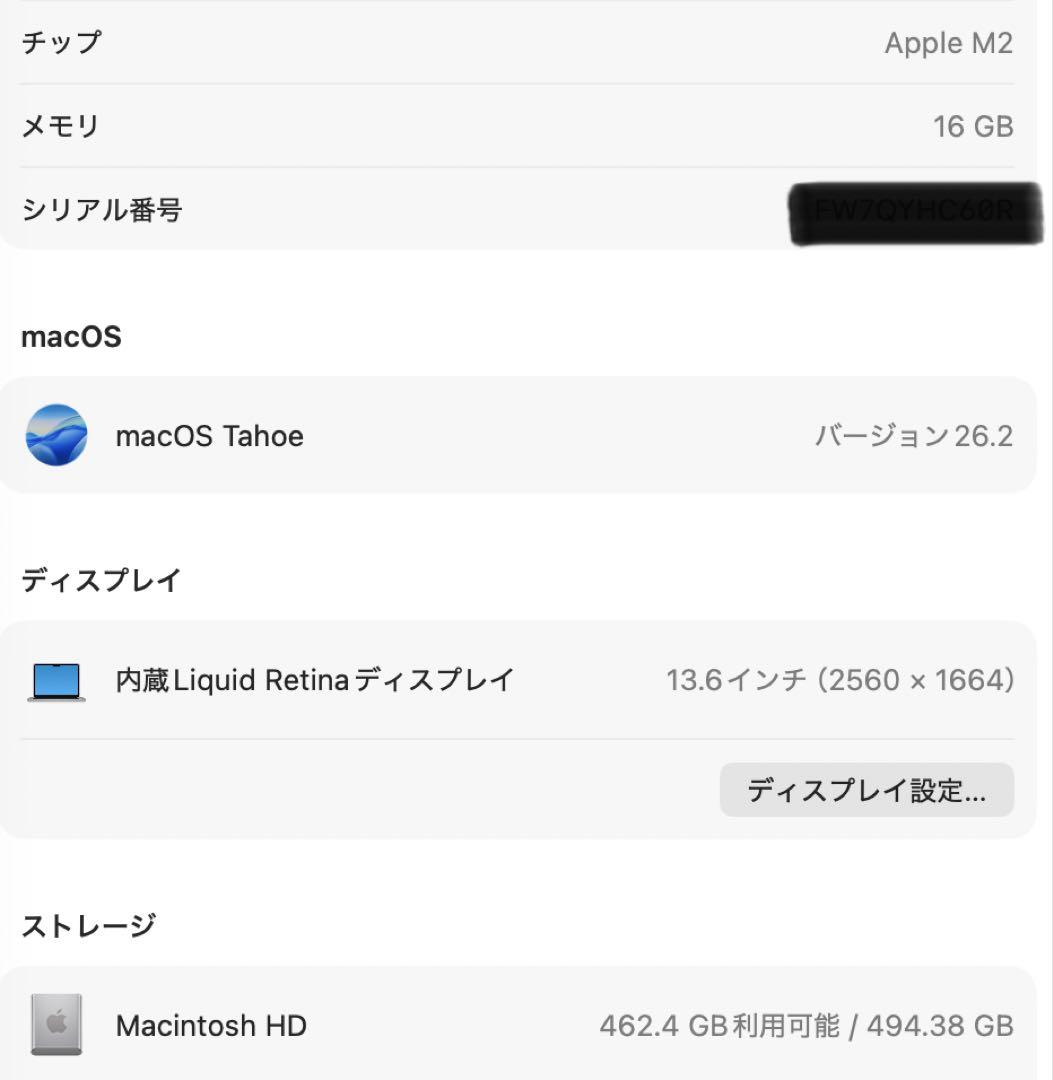
Task: Click the Apple M2 chip value
Action: [949, 43]
